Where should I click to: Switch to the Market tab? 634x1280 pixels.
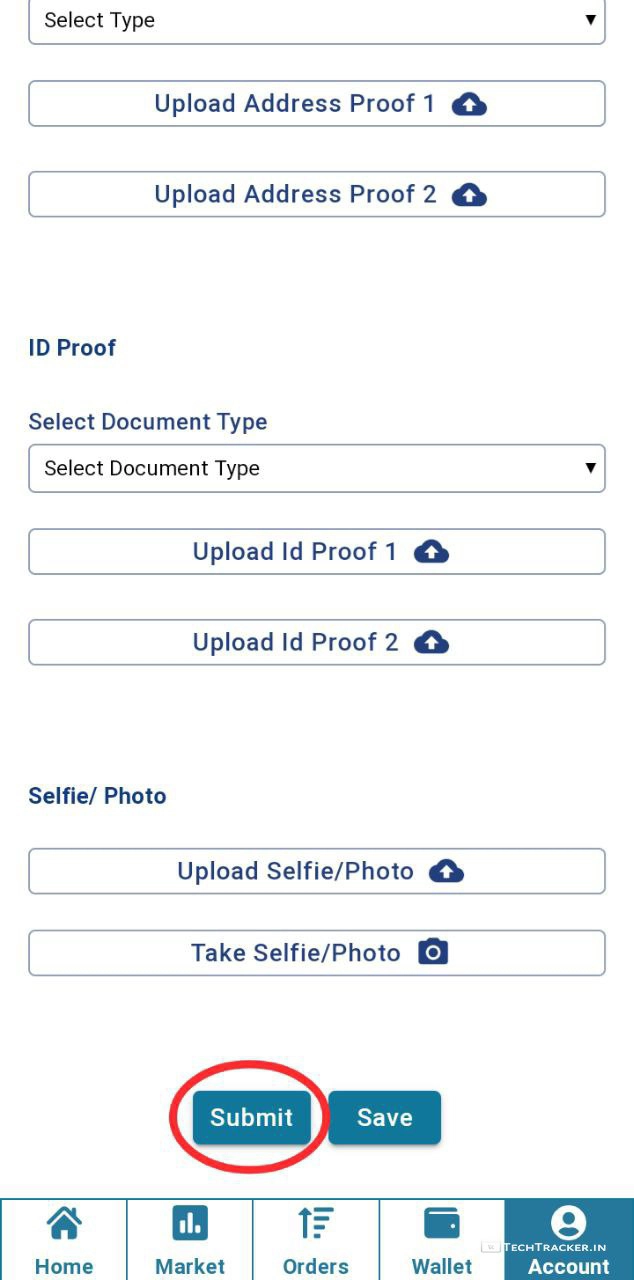click(190, 1240)
